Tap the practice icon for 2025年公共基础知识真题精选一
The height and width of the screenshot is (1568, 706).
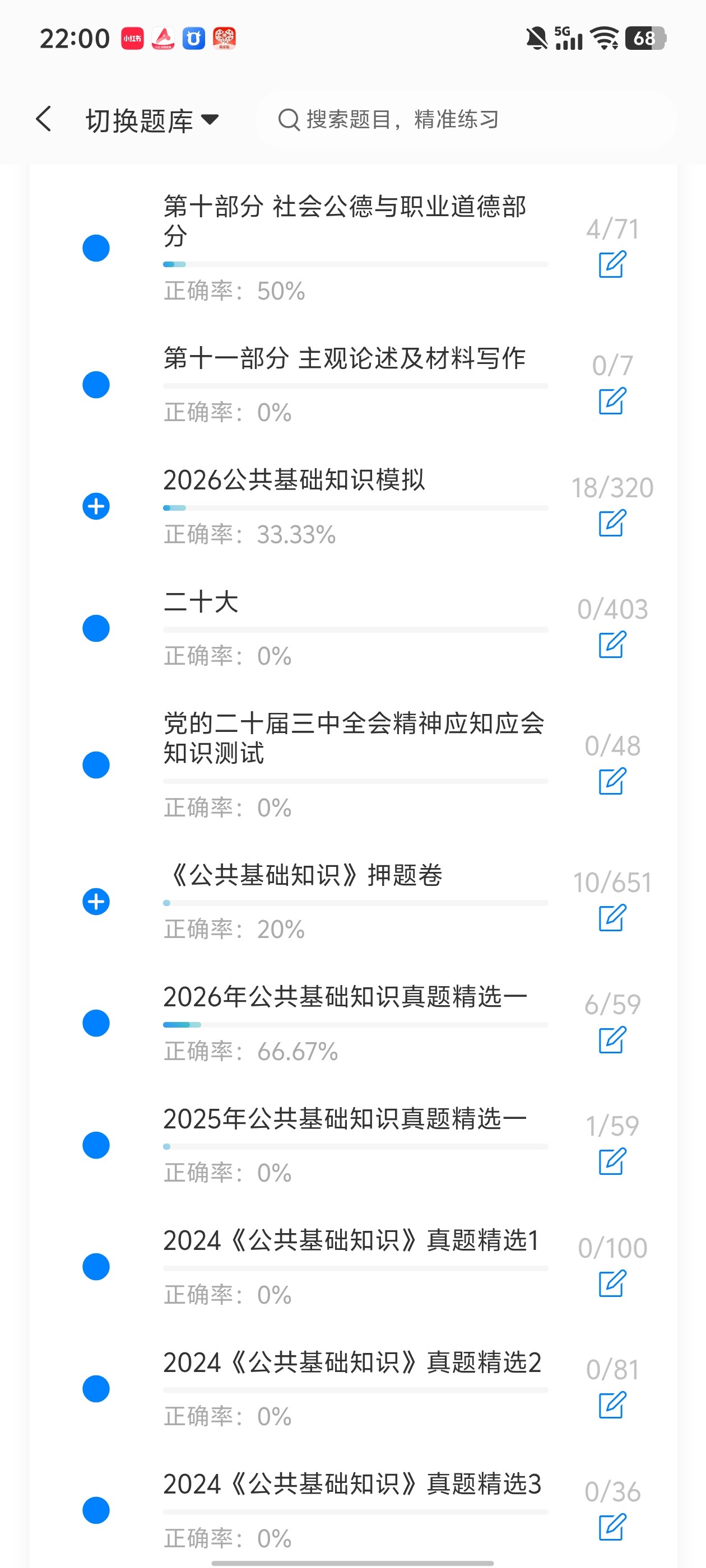[612, 1161]
